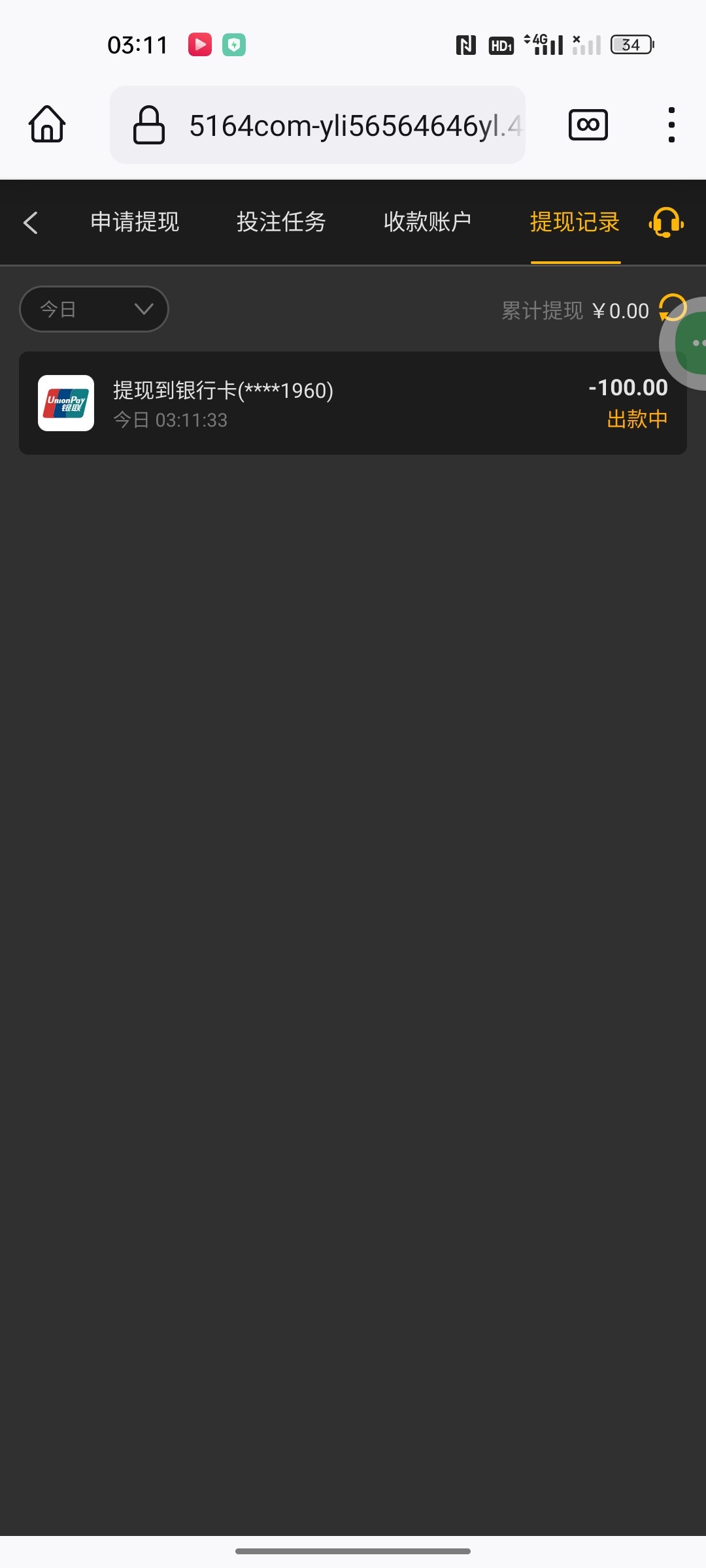Contact customer service via headset icon

[666, 223]
